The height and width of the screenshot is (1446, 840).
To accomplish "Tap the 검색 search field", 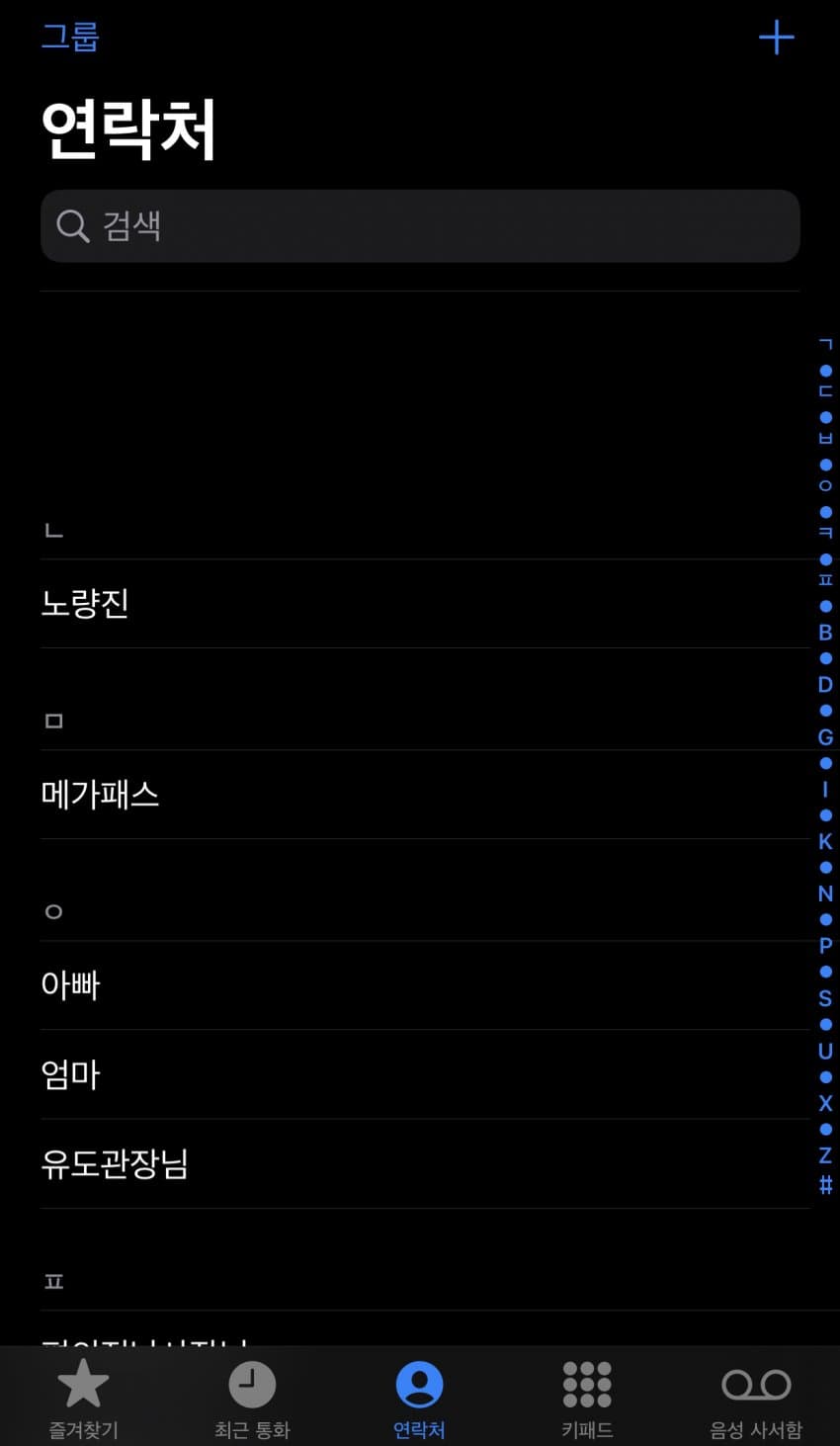I will [420, 226].
